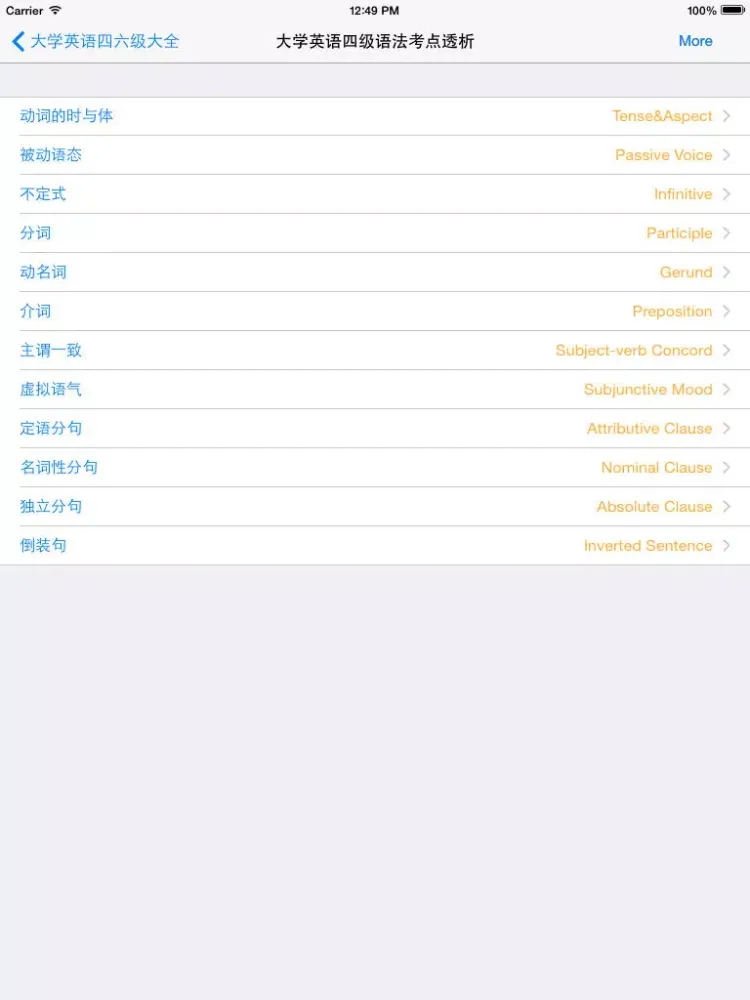The height and width of the screenshot is (1000, 750).
Task: Select 不定式 Infinitive topic
Action: (x=375, y=194)
